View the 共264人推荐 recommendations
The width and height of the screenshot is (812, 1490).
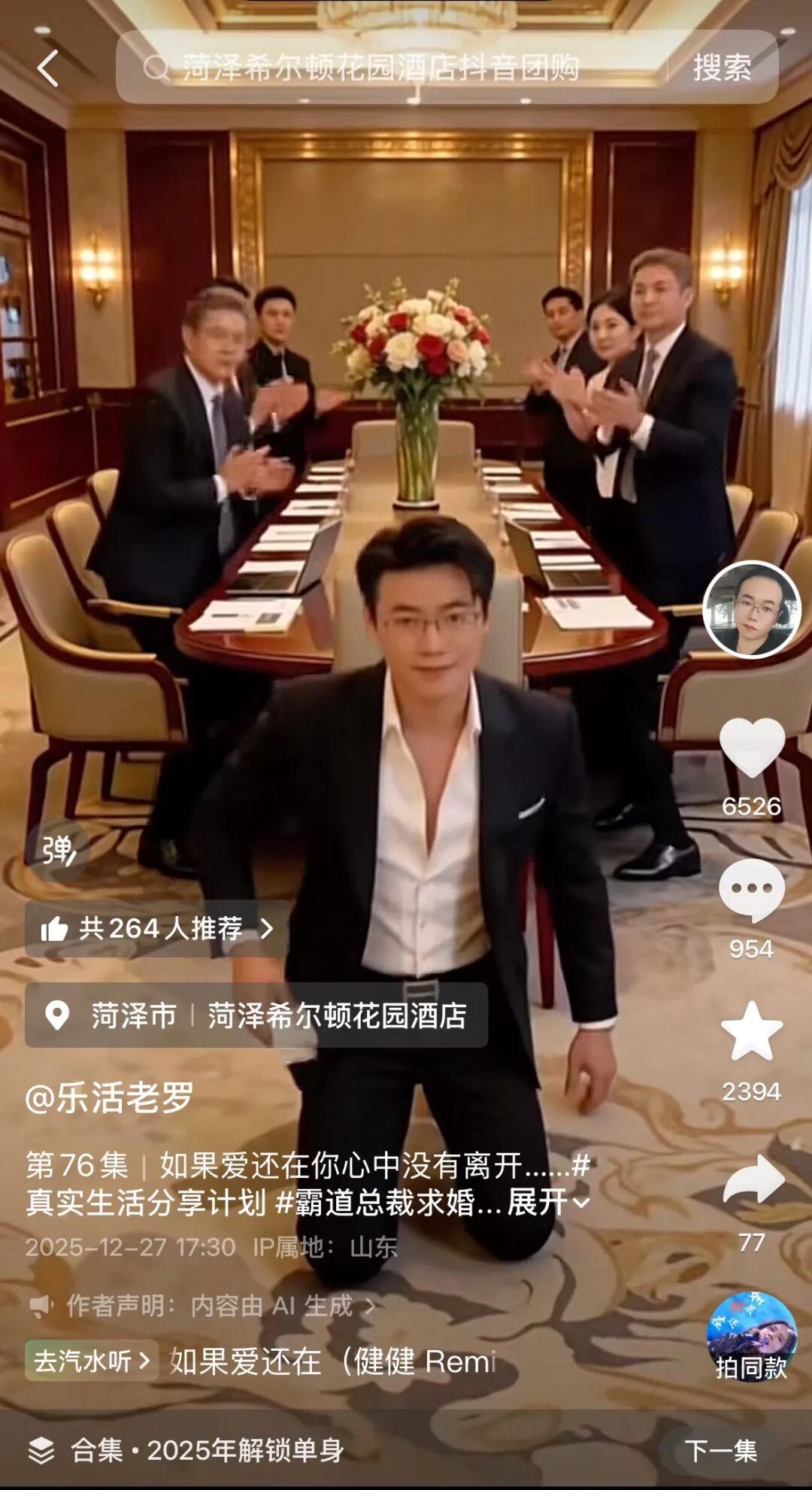click(x=156, y=929)
